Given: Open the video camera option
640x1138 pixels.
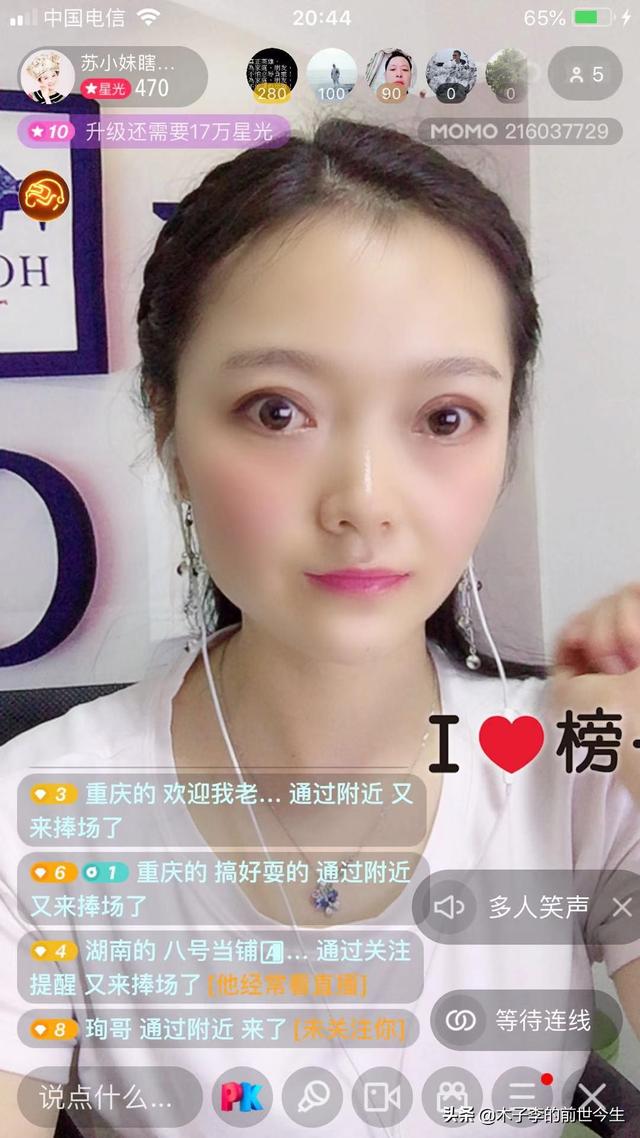Looking at the screenshot, I should tap(382, 1097).
